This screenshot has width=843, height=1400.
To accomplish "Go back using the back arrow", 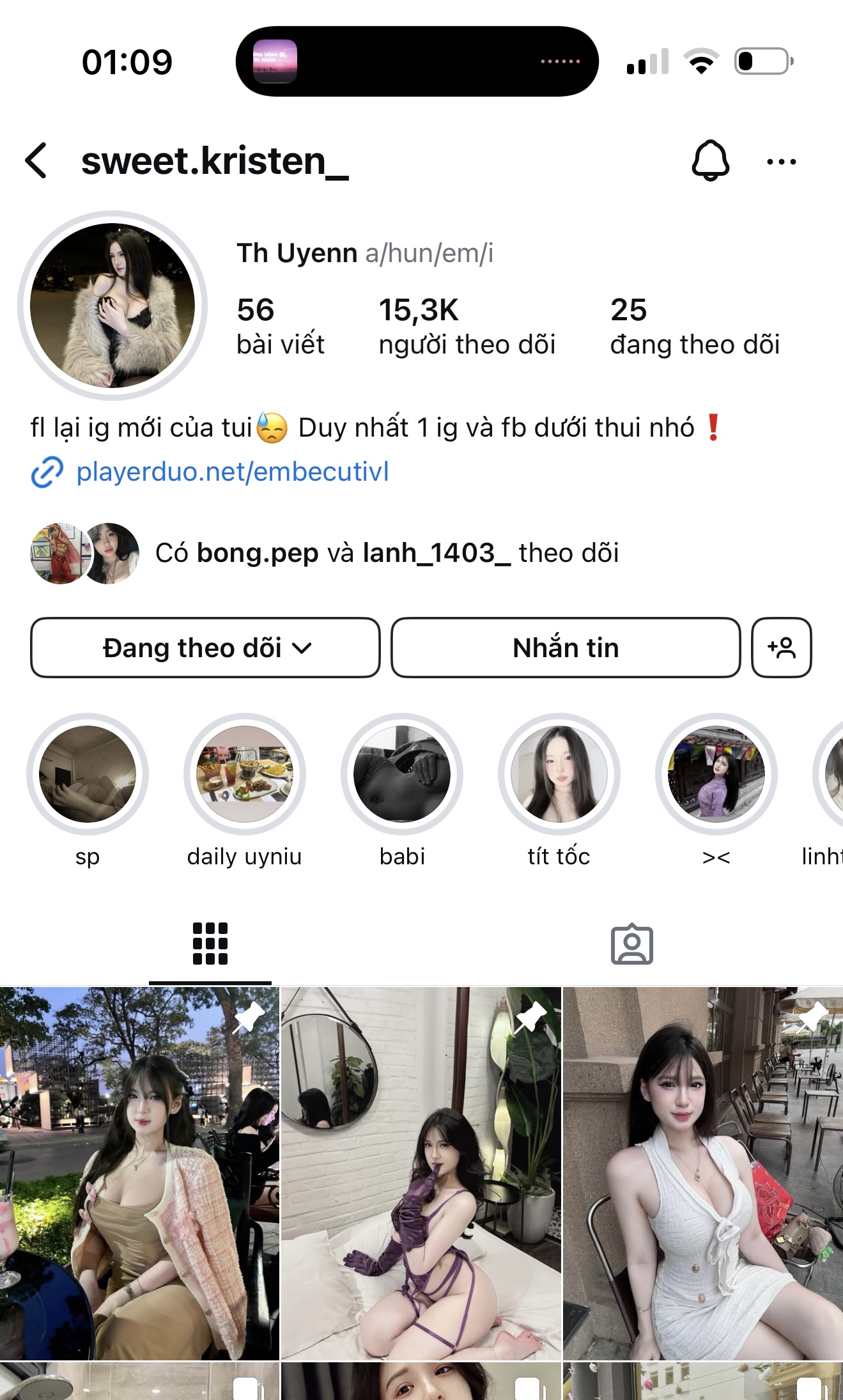I will pyautogui.click(x=36, y=160).
